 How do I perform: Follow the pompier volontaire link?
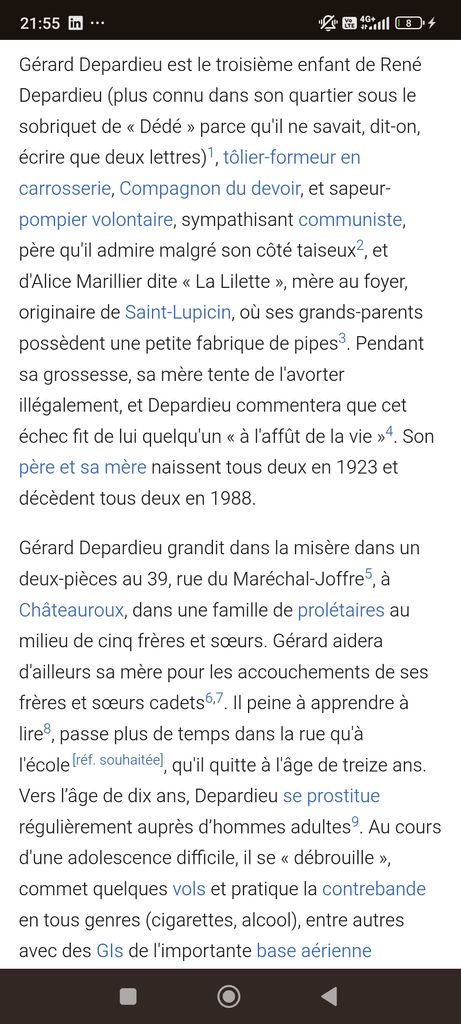tap(96, 220)
